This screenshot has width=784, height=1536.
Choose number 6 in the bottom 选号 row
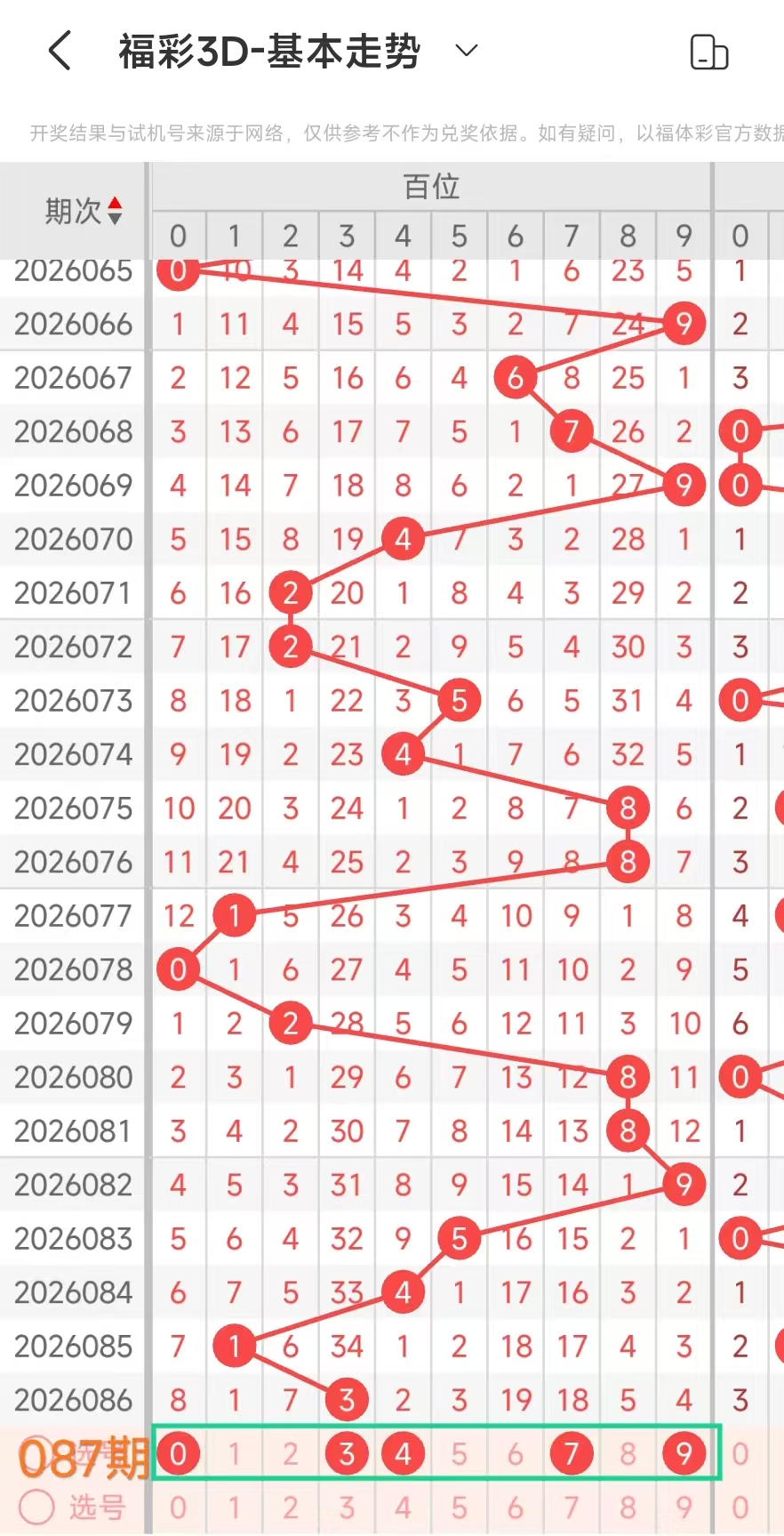tap(515, 1508)
